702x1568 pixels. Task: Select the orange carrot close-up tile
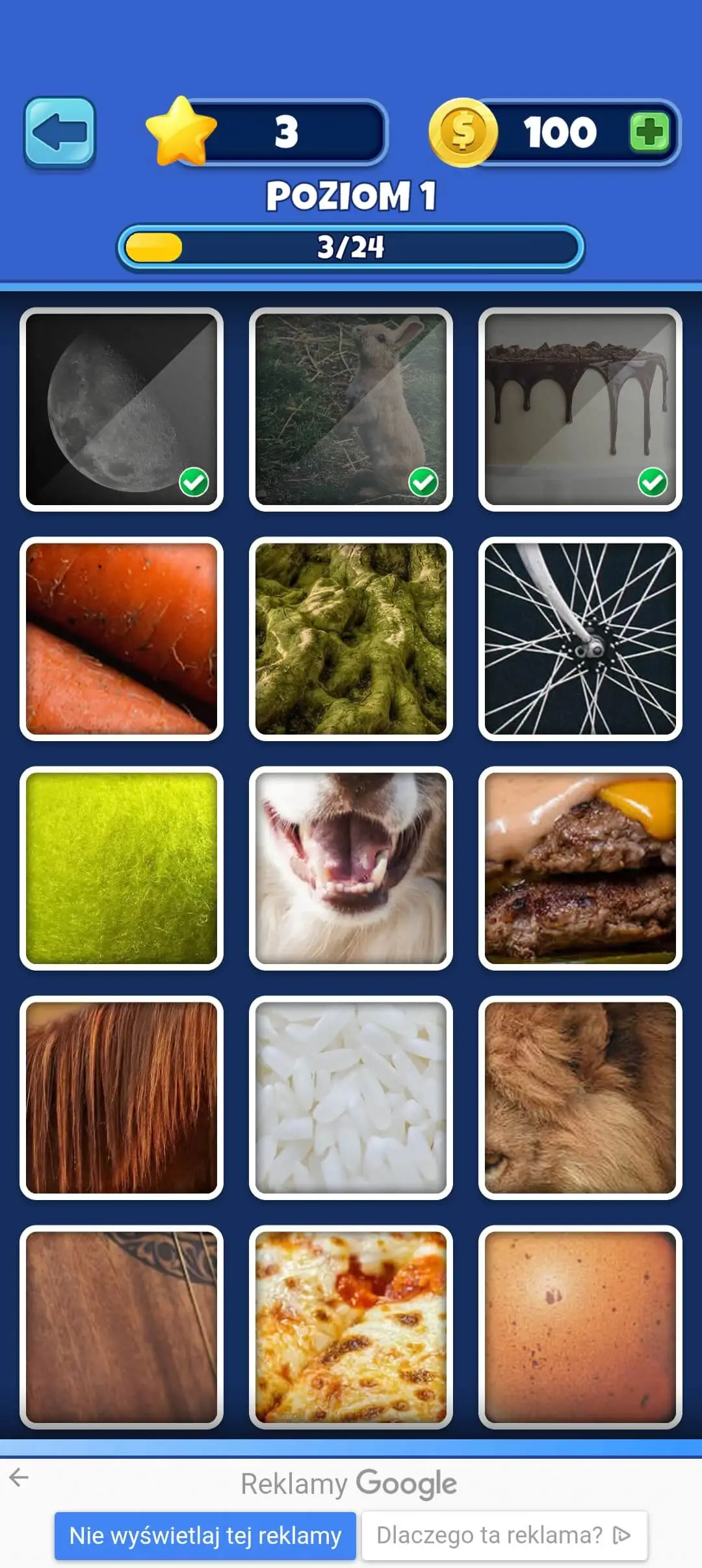[122, 639]
